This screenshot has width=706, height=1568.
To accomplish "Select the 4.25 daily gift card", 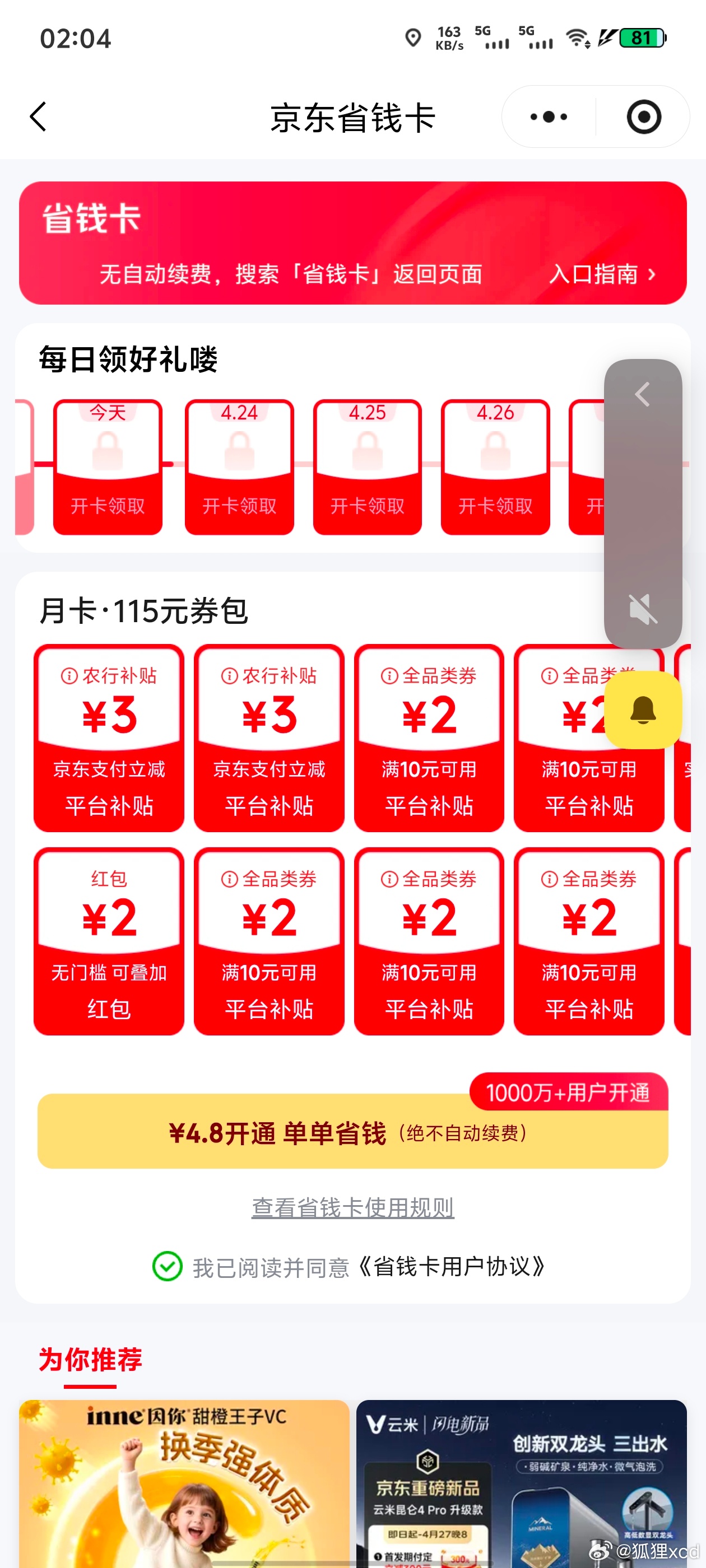I will pyautogui.click(x=366, y=468).
